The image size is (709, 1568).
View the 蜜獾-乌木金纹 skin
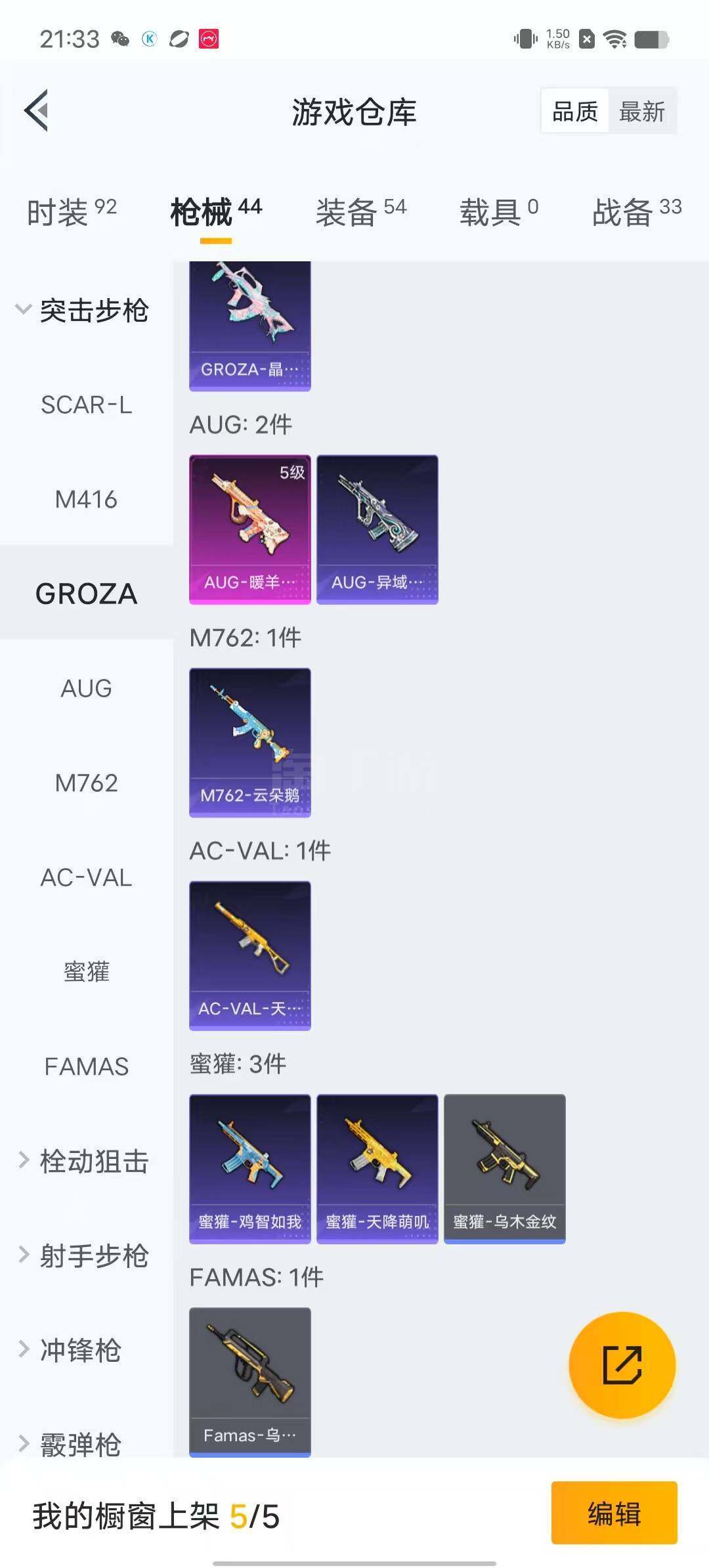[x=505, y=1169]
